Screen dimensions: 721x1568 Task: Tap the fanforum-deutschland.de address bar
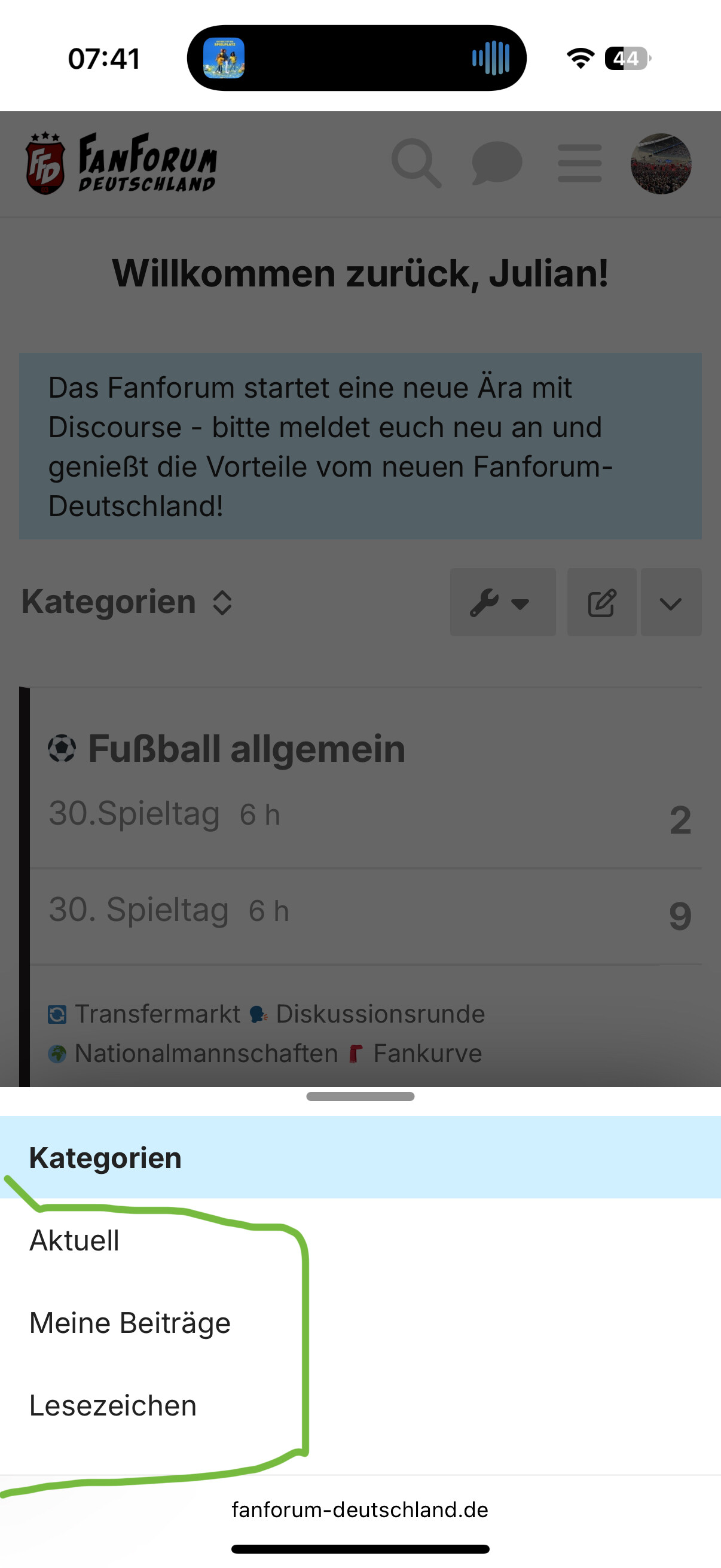pos(360,1509)
